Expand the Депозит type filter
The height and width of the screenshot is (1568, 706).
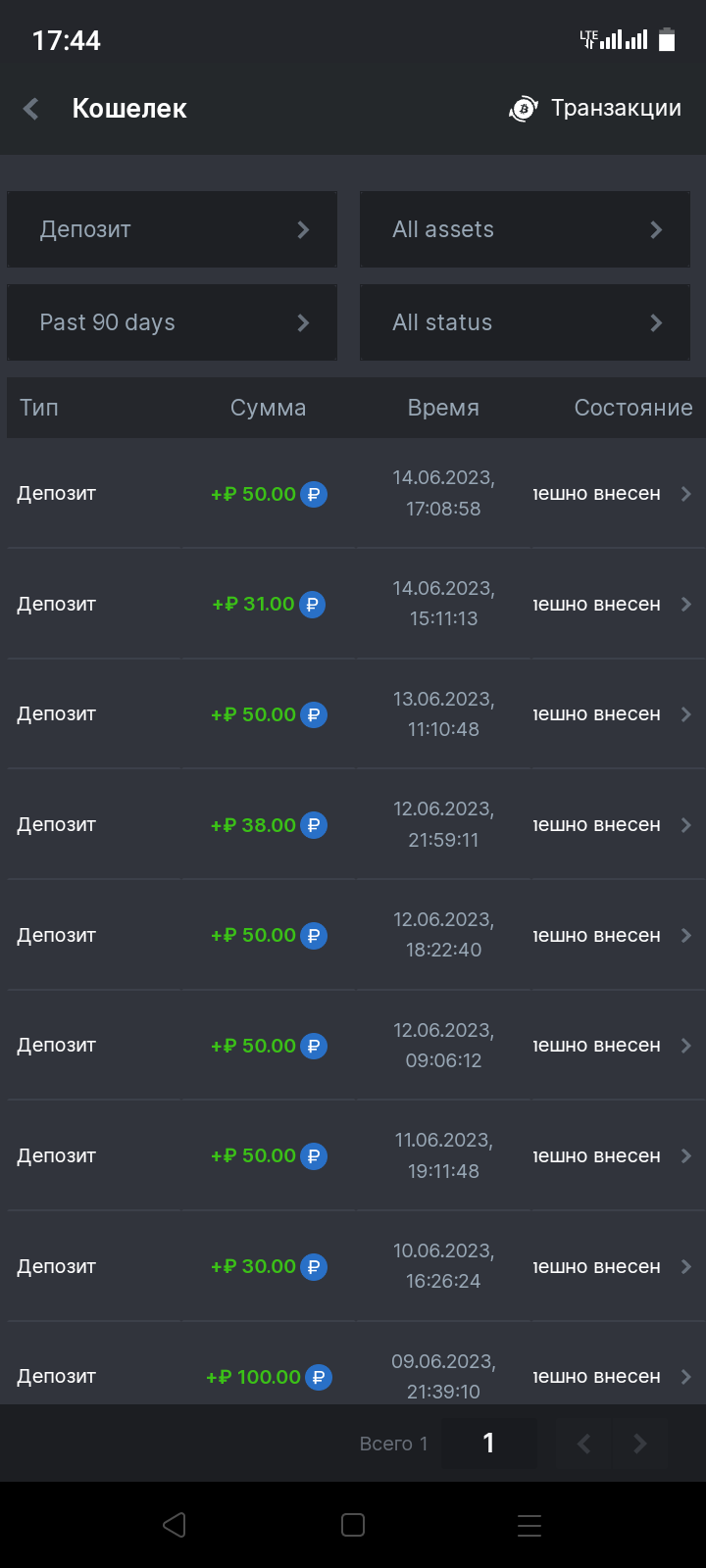point(172,229)
